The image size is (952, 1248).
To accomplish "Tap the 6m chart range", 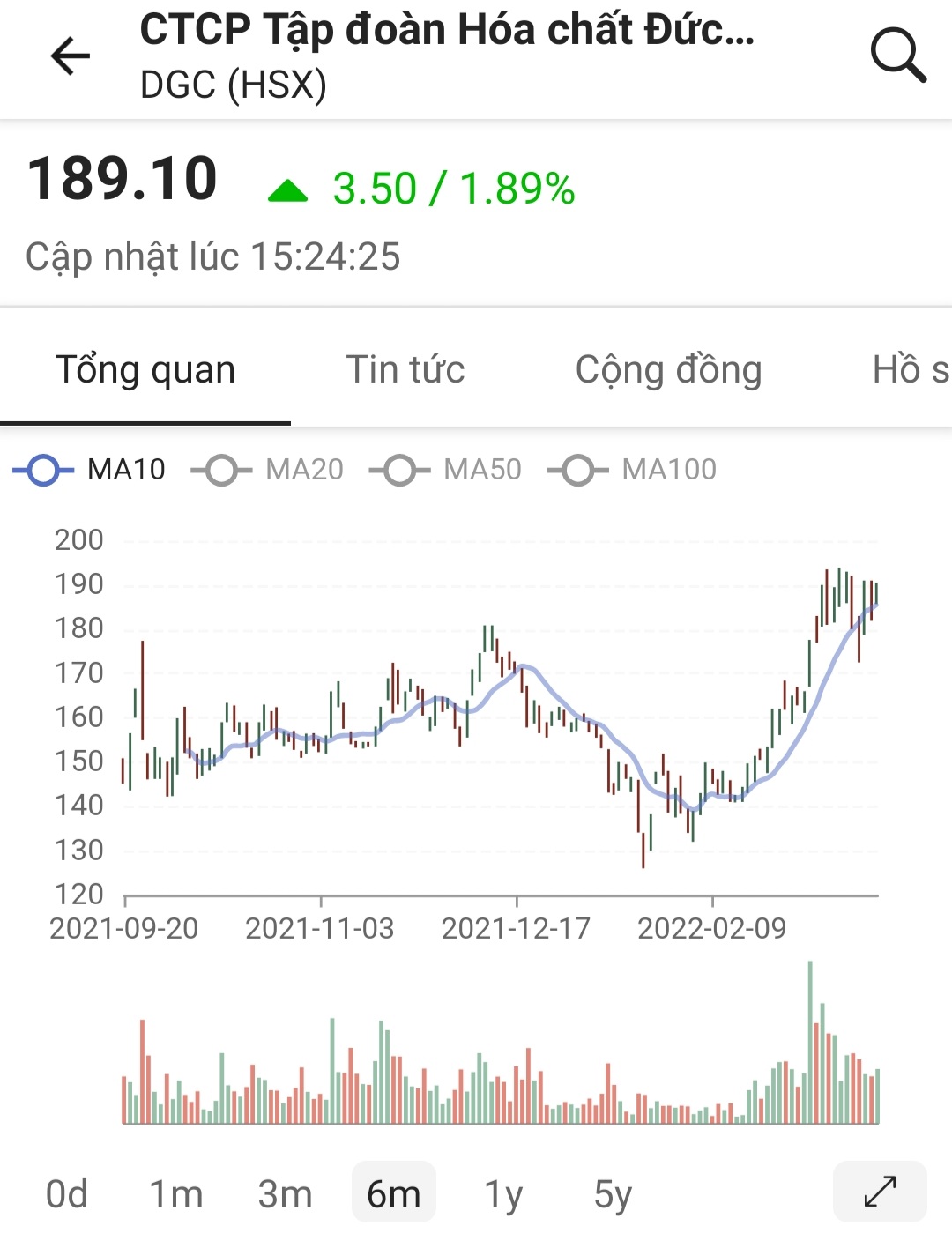I will tap(394, 1194).
